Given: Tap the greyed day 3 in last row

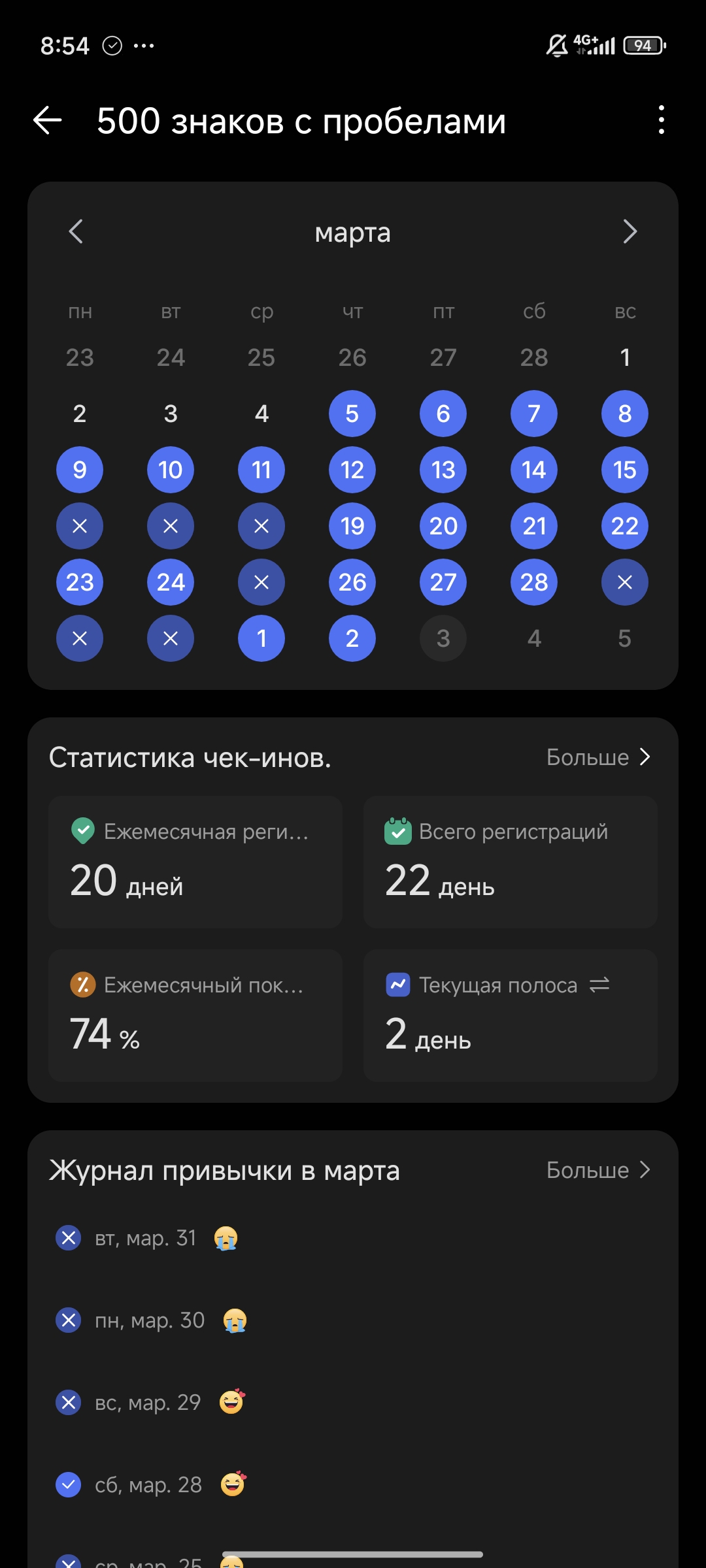Looking at the screenshot, I should (x=443, y=638).
